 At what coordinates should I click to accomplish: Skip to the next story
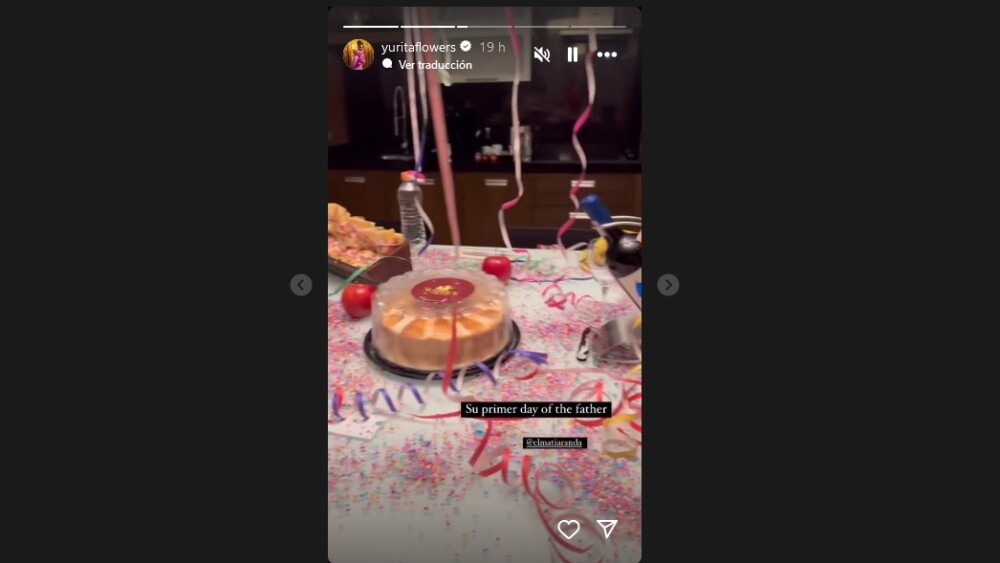tap(668, 285)
